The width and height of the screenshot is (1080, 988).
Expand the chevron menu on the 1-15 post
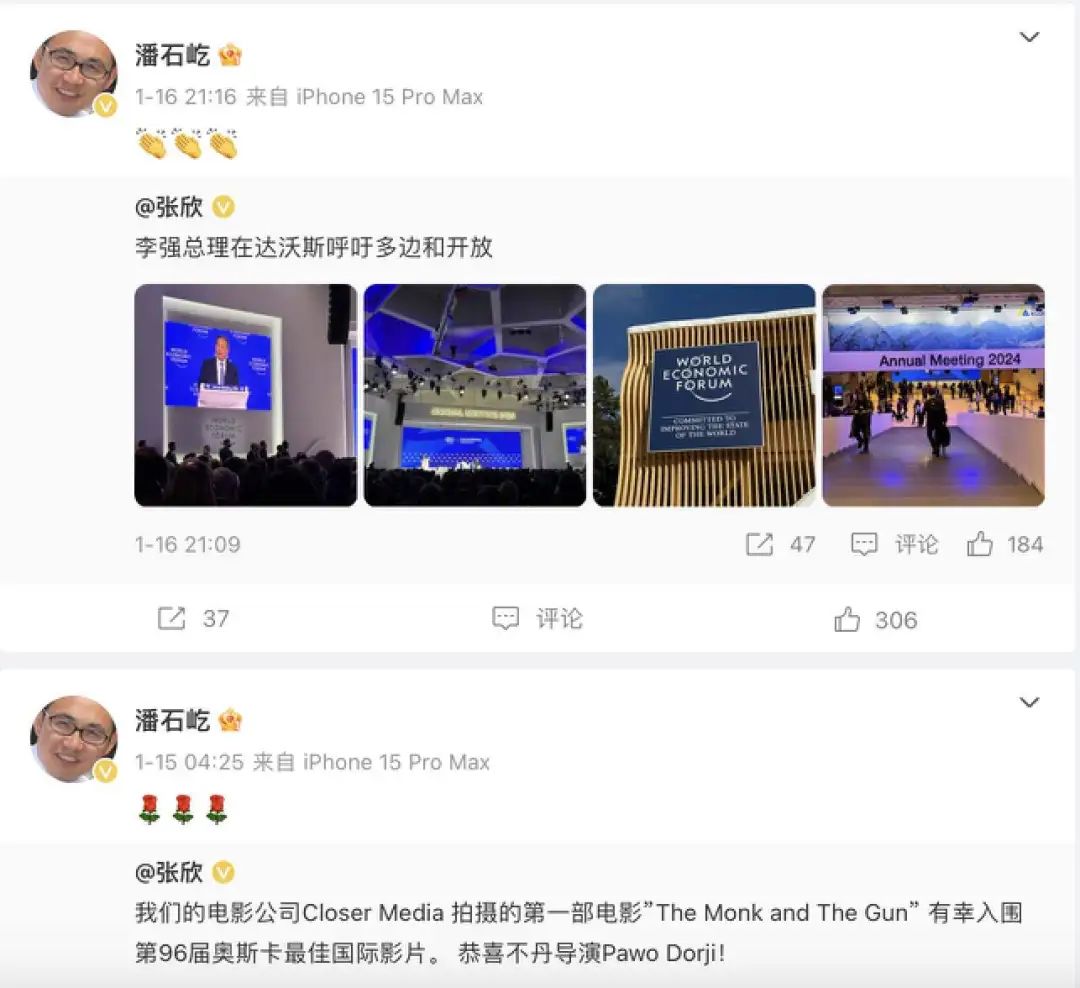point(1028,703)
